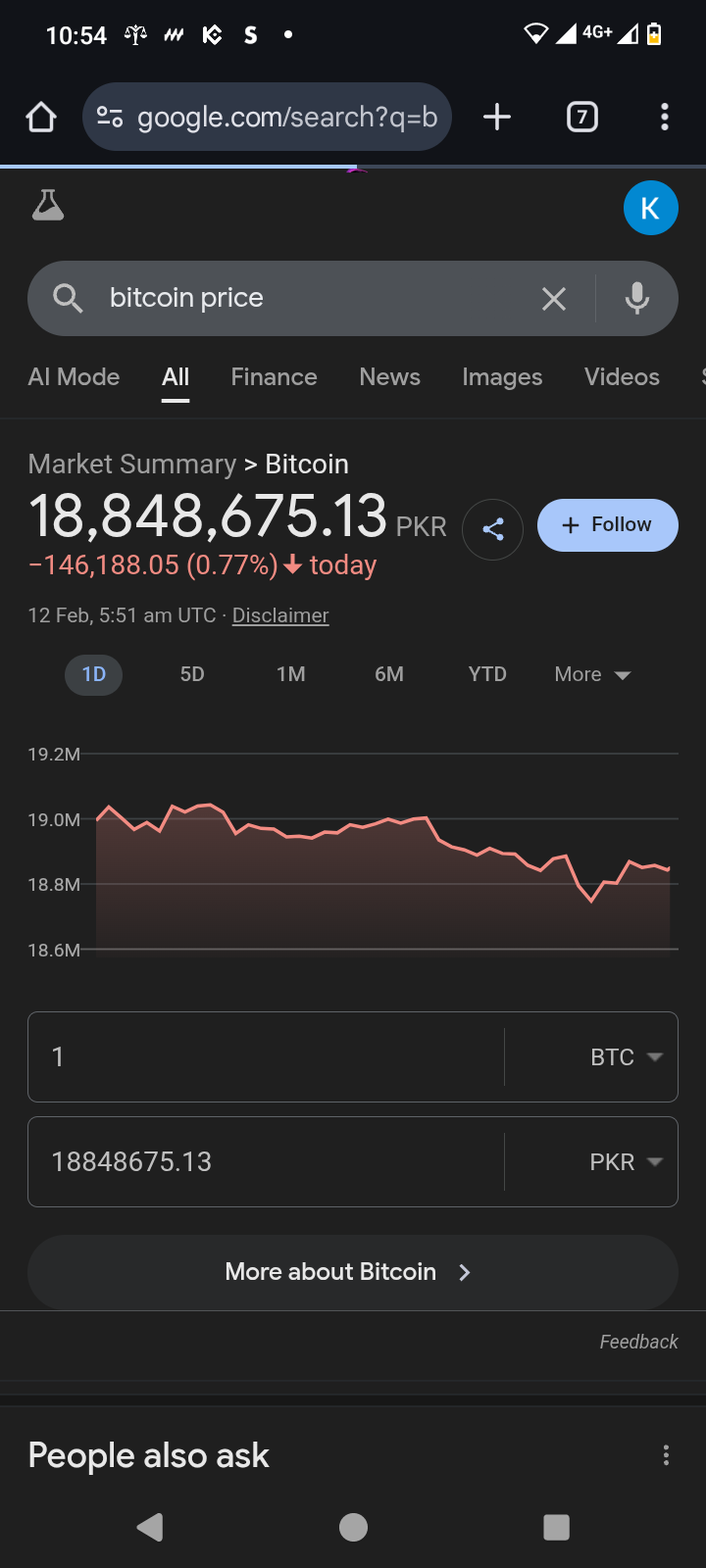Open the tab switcher showing 7 tabs

pos(581,118)
